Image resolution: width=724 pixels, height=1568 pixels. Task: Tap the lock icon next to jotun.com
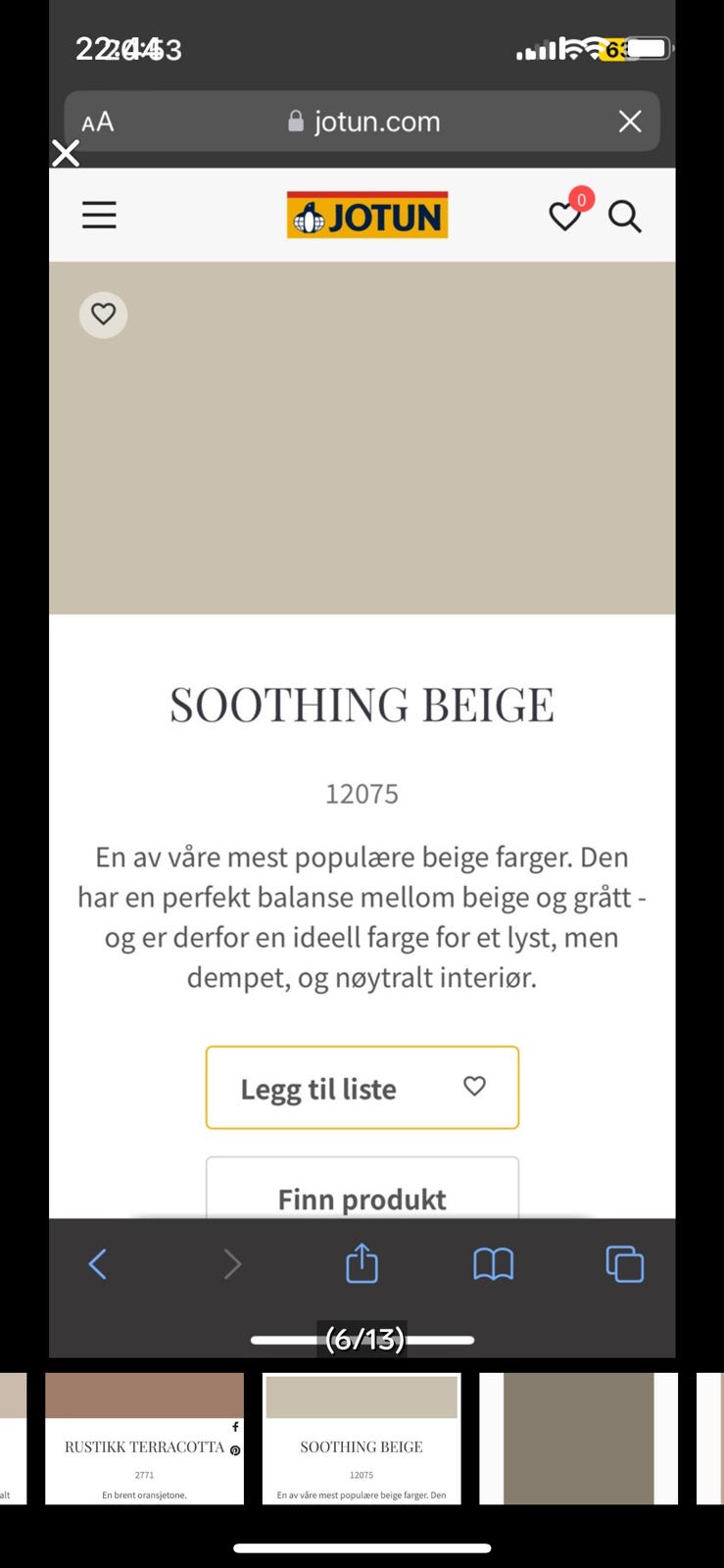tap(295, 121)
